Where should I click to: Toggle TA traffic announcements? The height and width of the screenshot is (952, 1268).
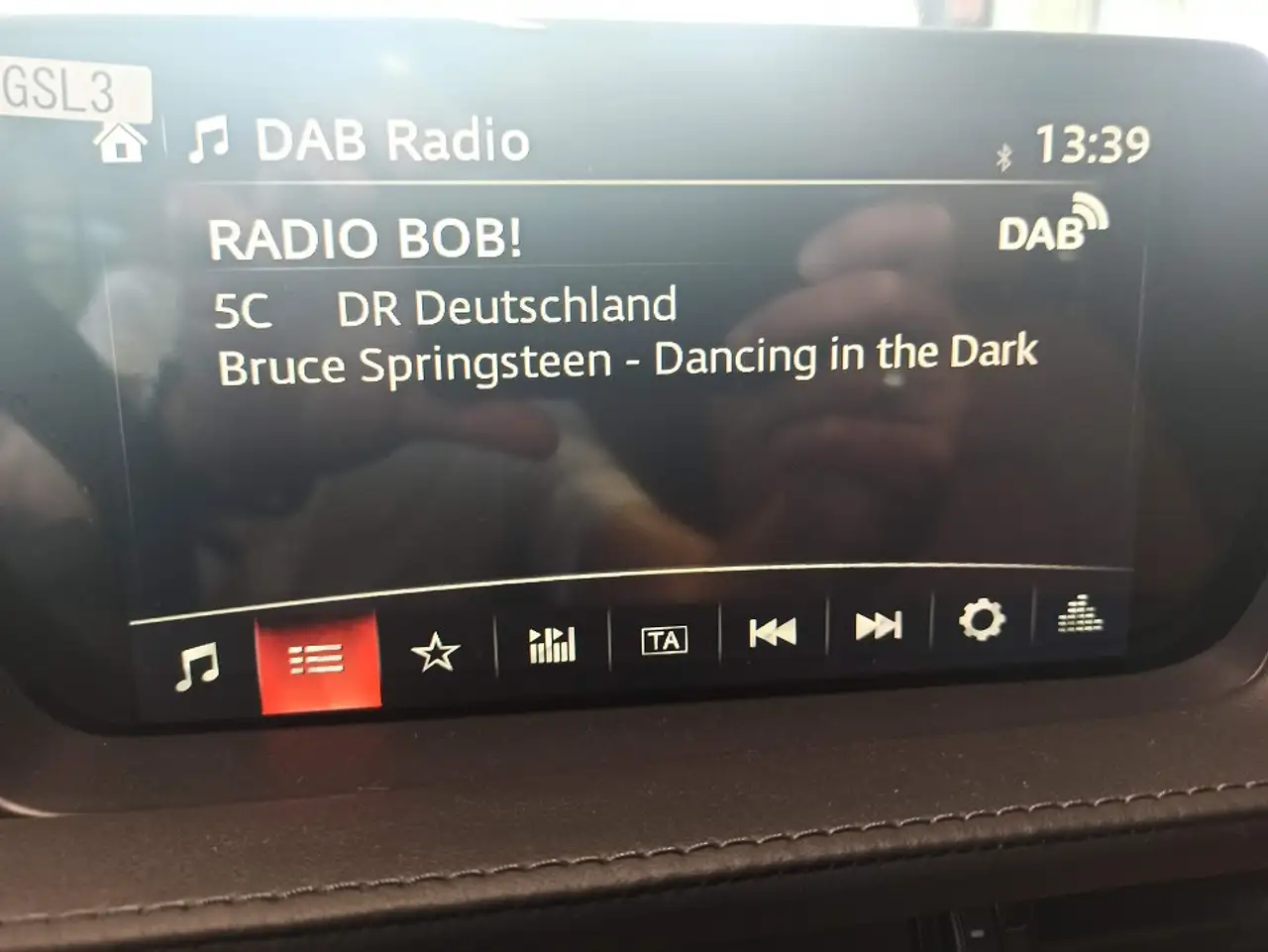click(664, 640)
